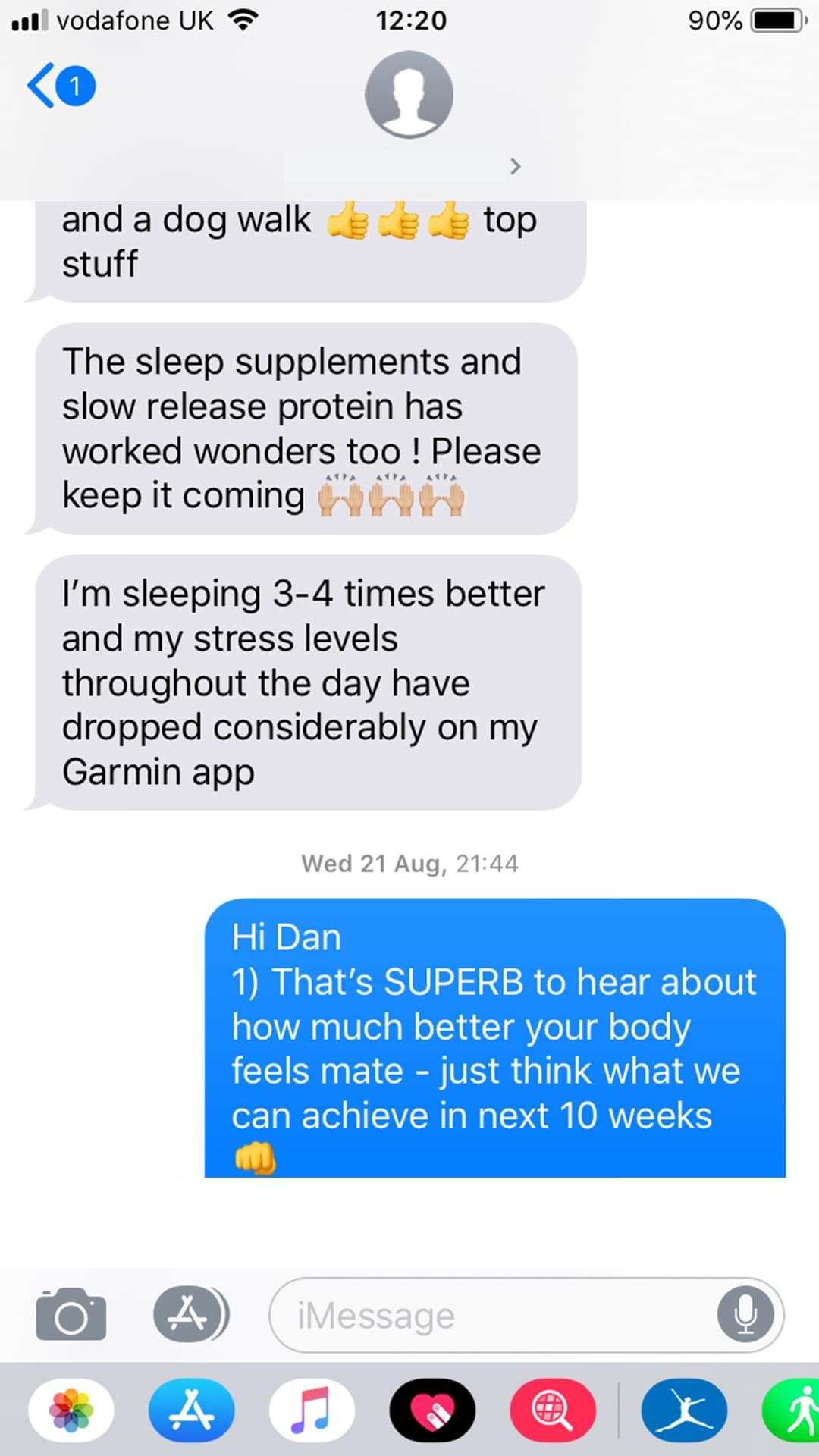Record an audio message with the microphone
The image size is (819, 1456).
(745, 1315)
